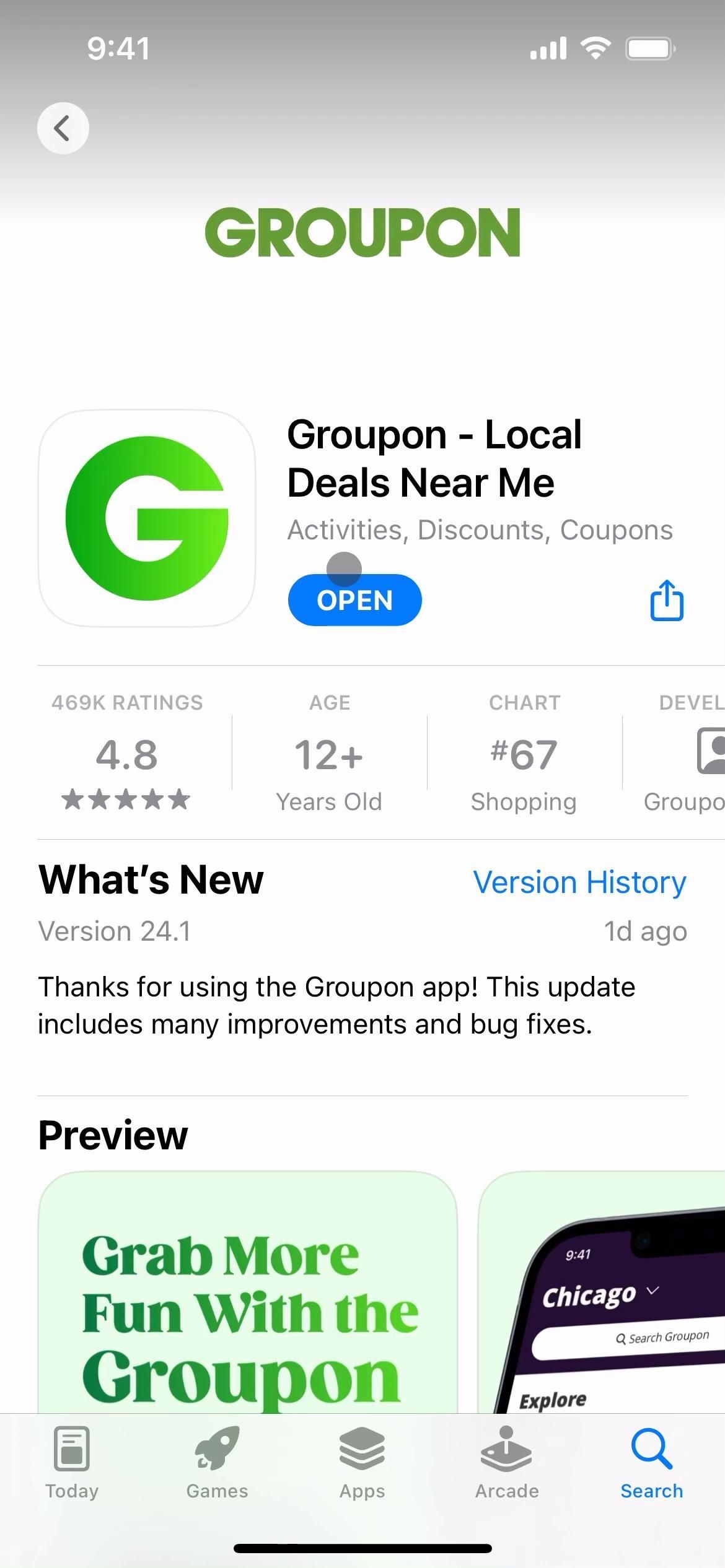Switch to the Arcade tab
The height and width of the screenshot is (1568, 725).
point(507,1463)
